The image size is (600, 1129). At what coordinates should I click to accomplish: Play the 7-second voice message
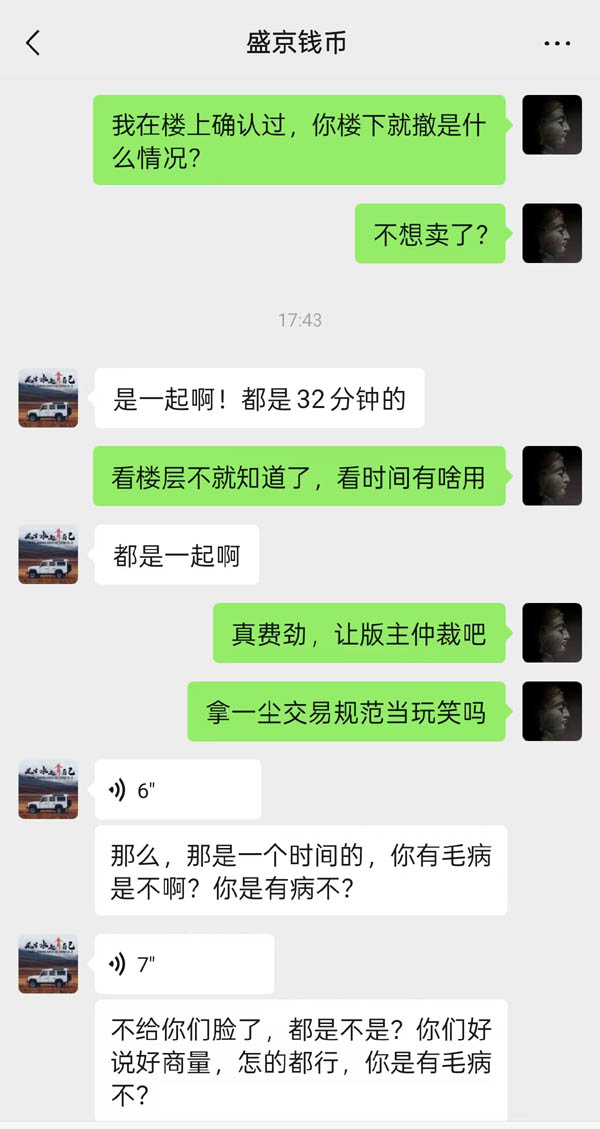pos(183,964)
